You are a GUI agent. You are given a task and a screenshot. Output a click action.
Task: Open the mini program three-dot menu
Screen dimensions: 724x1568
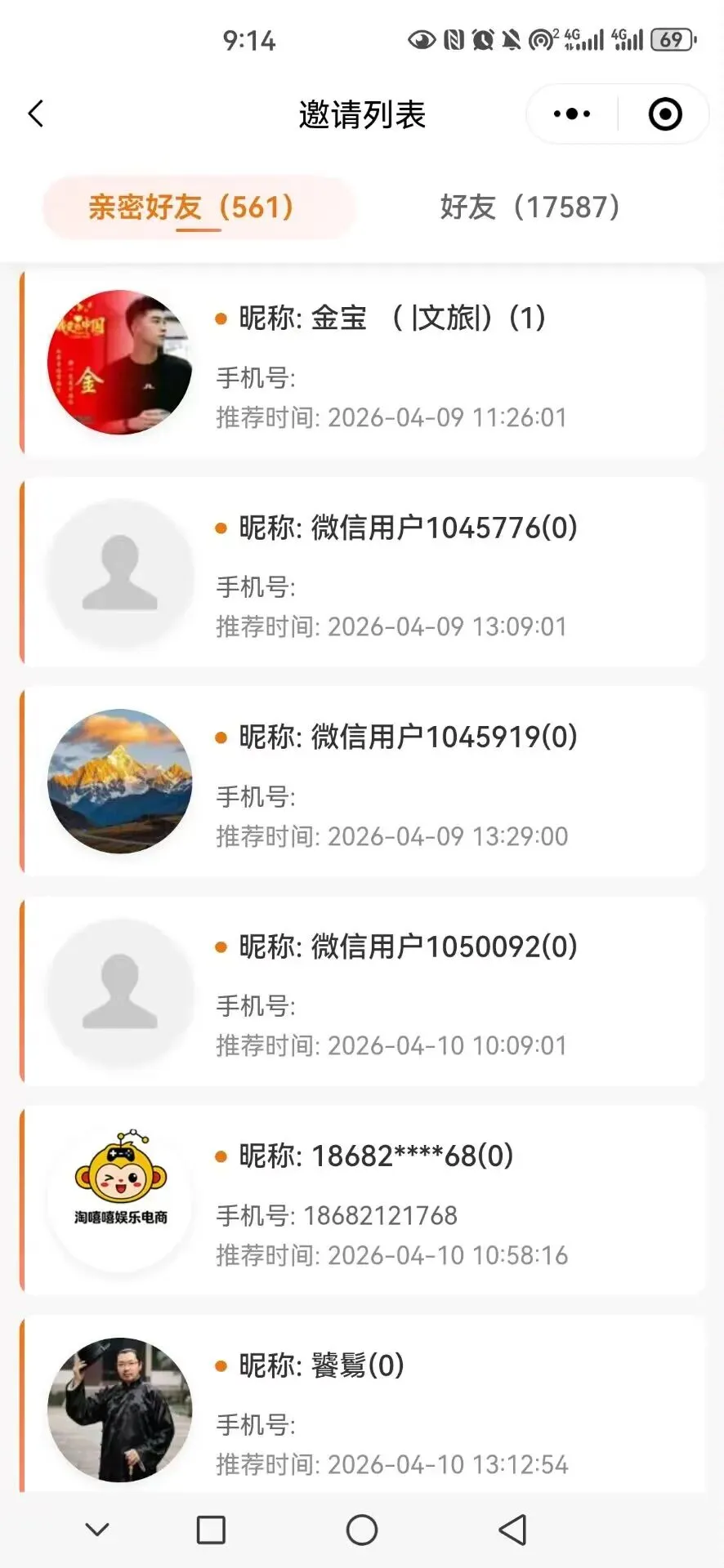(572, 114)
